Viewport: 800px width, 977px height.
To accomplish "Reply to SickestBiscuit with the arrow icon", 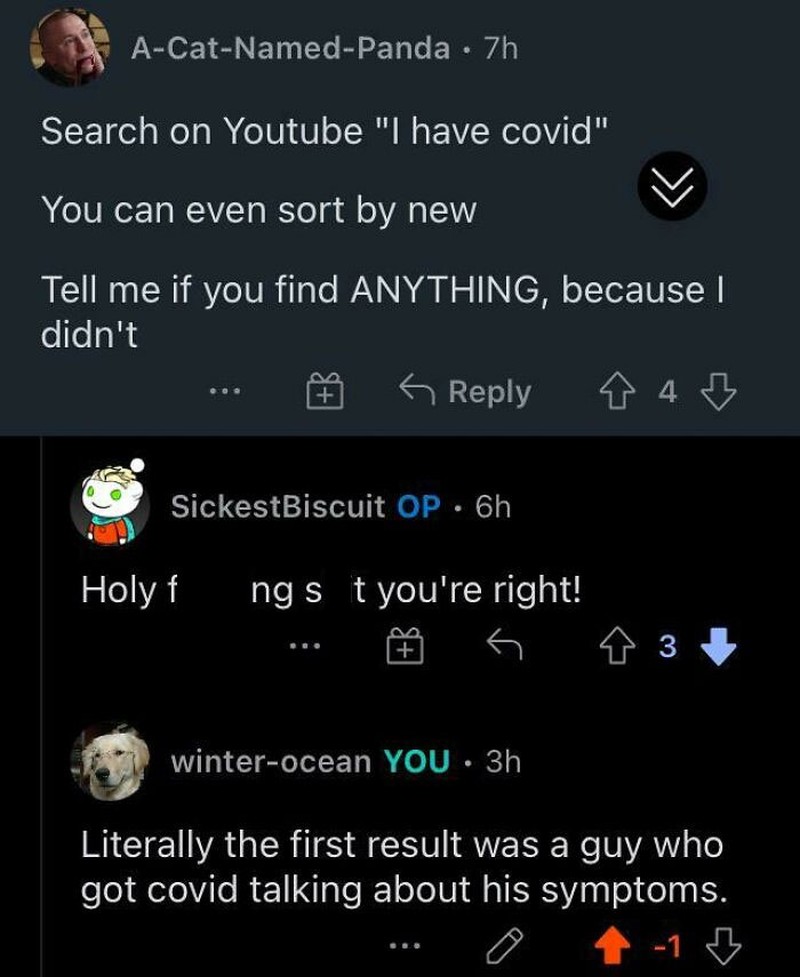I will (505, 649).
